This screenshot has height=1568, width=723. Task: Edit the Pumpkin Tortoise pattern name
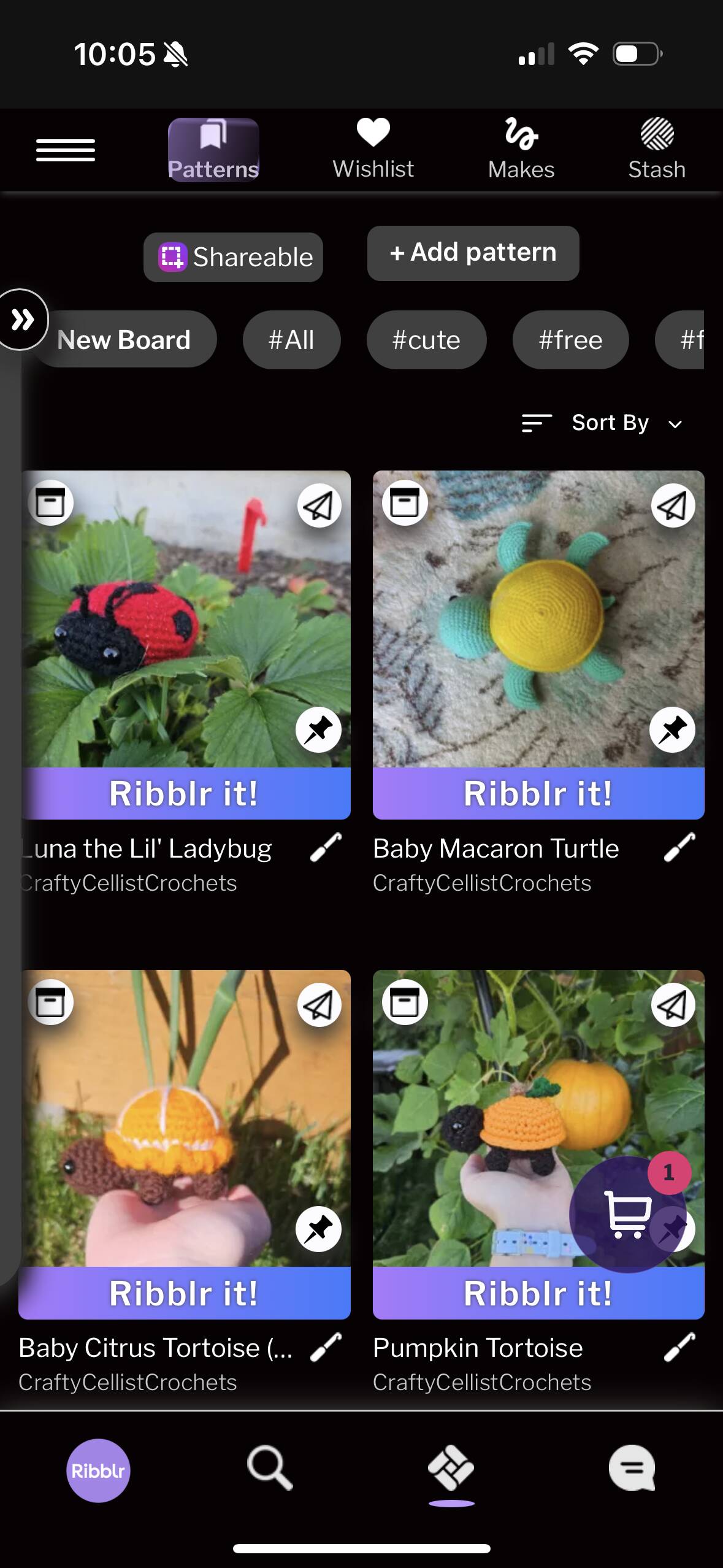[x=679, y=1348]
